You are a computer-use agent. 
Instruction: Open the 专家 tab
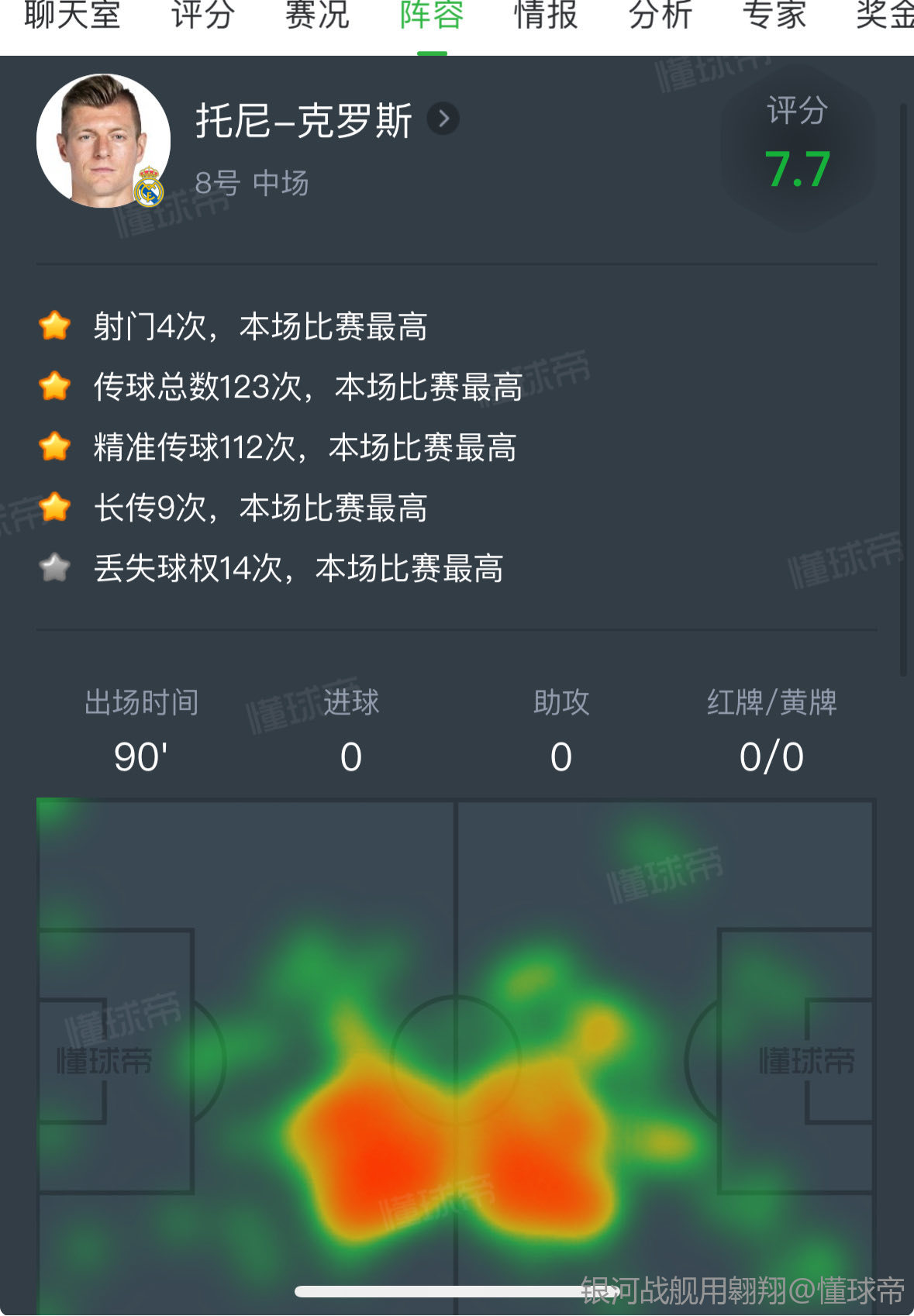(x=774, y=16)
